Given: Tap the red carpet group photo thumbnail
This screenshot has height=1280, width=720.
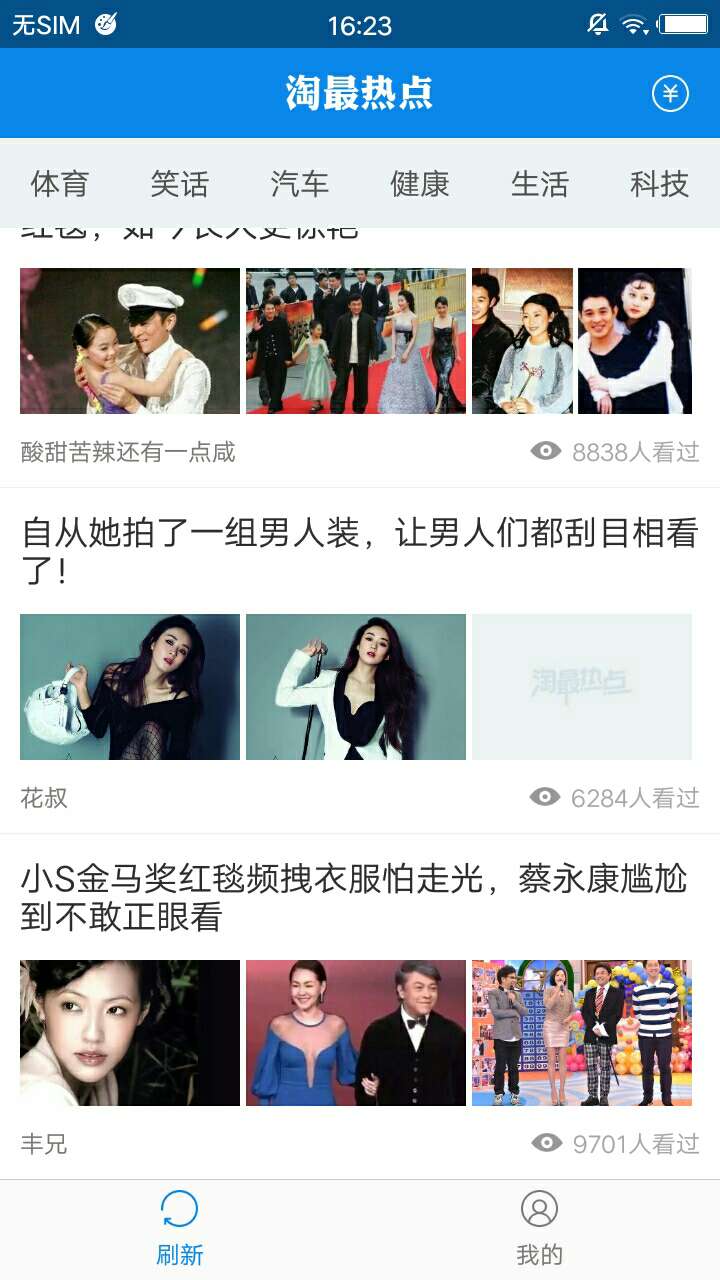Looking at the screenshot, I should tap(356, 340).
